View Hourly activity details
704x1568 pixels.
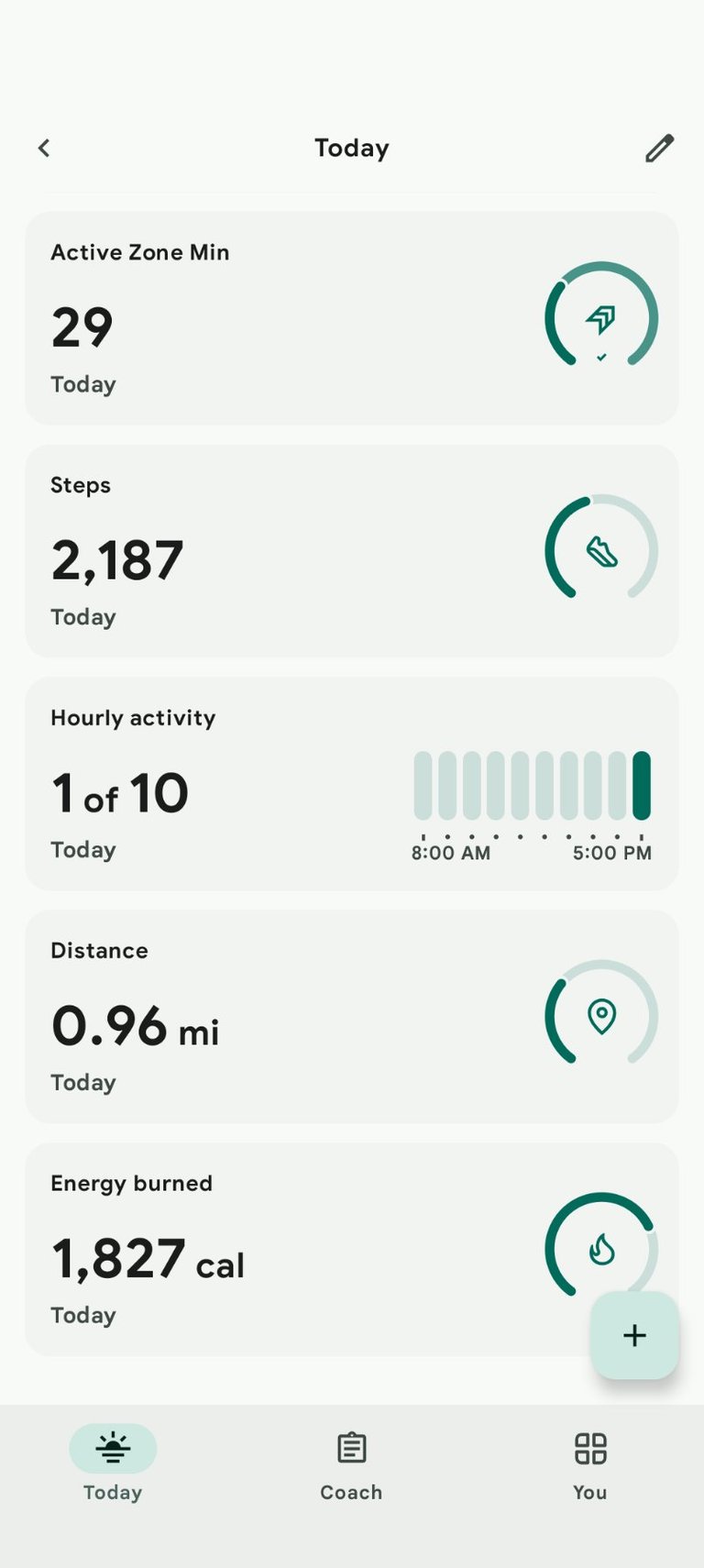click(352, 784)
